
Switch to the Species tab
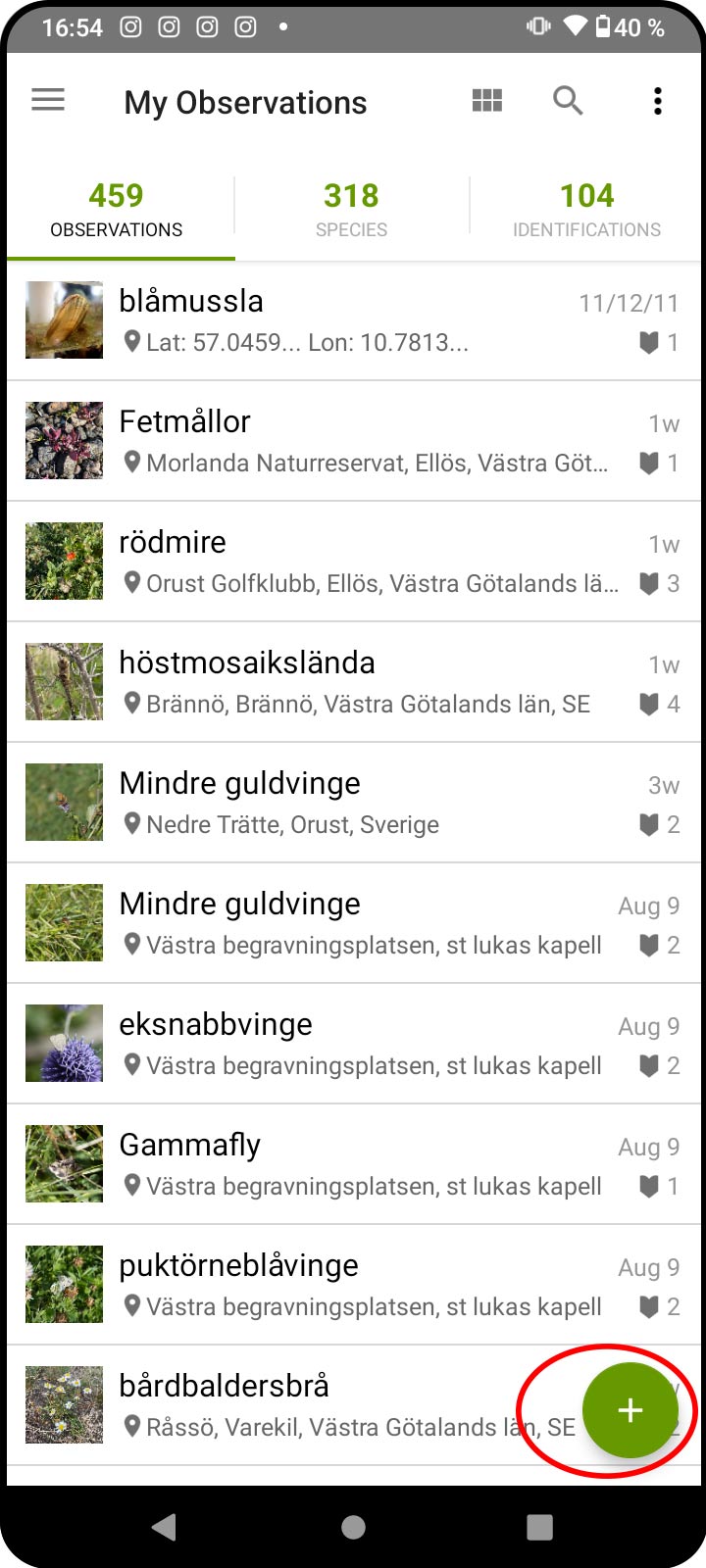point(352,210)
